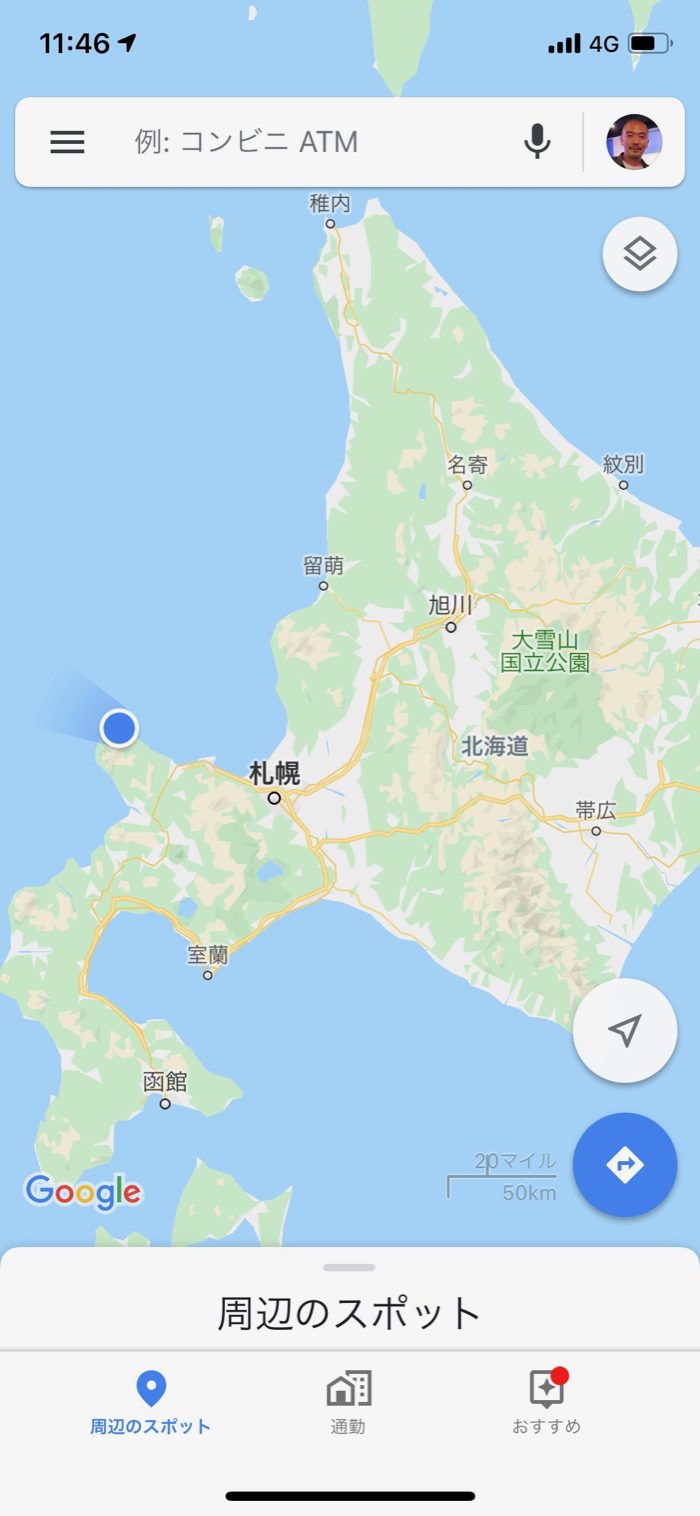Open the blue directions button
Screen dimensions: 700x1516
[x=625, y=1165]
